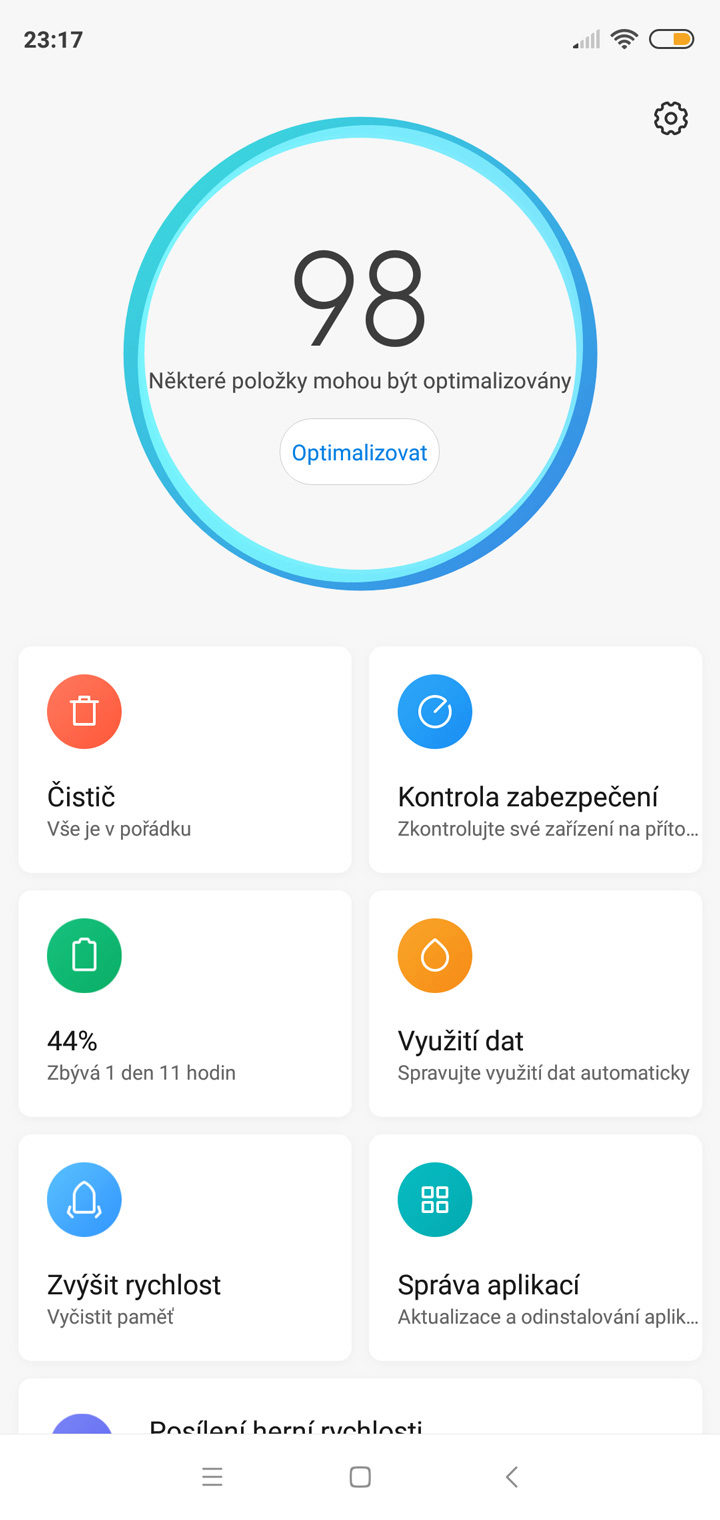Open Správa aplikací card
The height and width of the screenshot is (1520, 720).
tap(535, 1247)
